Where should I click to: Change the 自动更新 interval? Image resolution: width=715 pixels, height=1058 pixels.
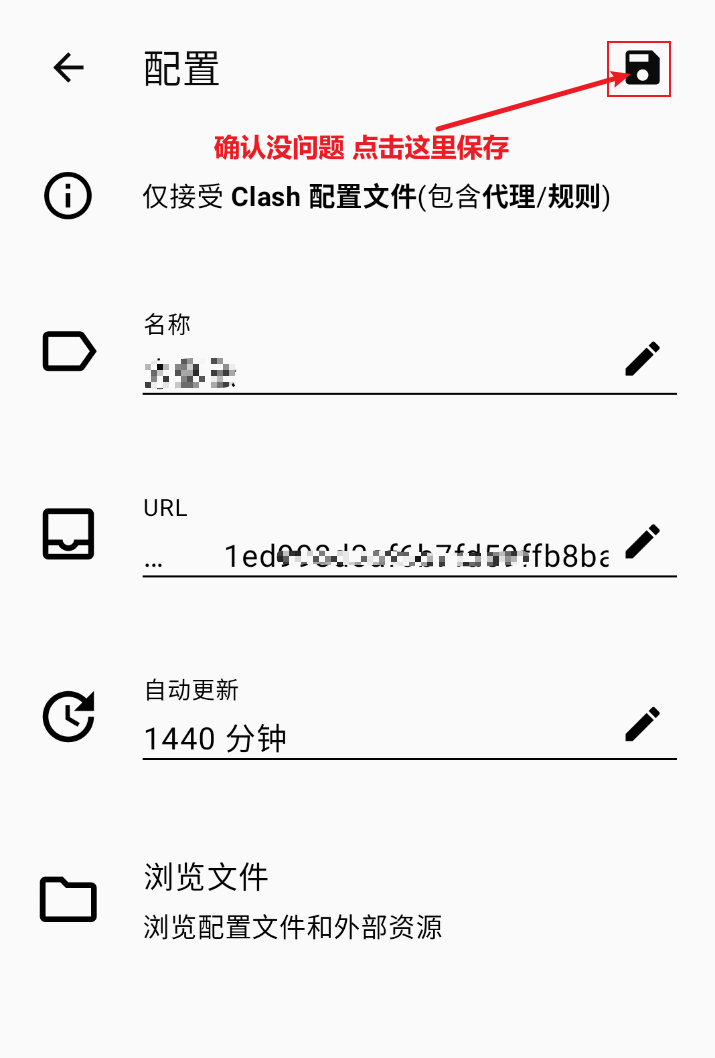click(x=642, y=723)
